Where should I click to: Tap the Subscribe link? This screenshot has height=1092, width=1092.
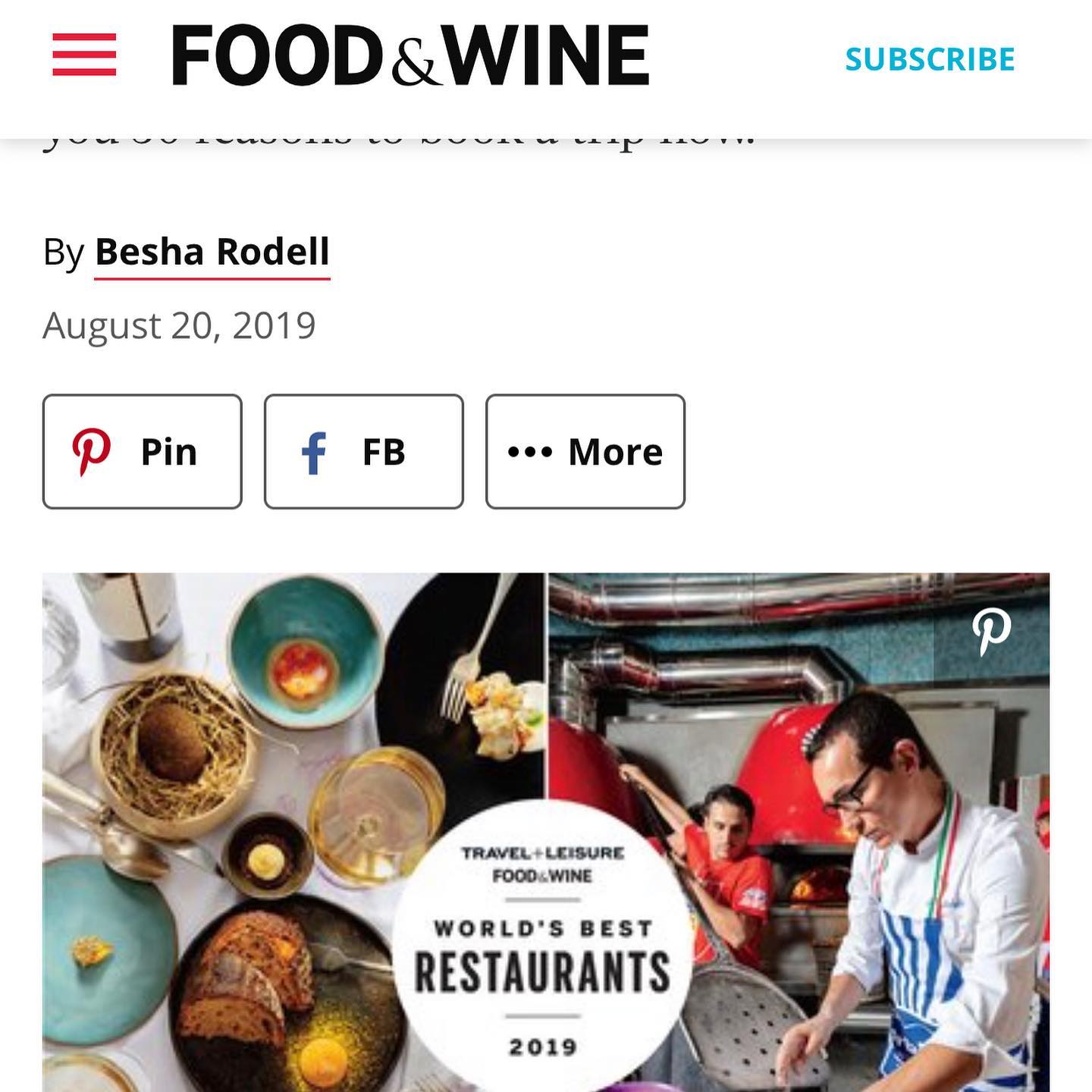[x=930, y=60]
